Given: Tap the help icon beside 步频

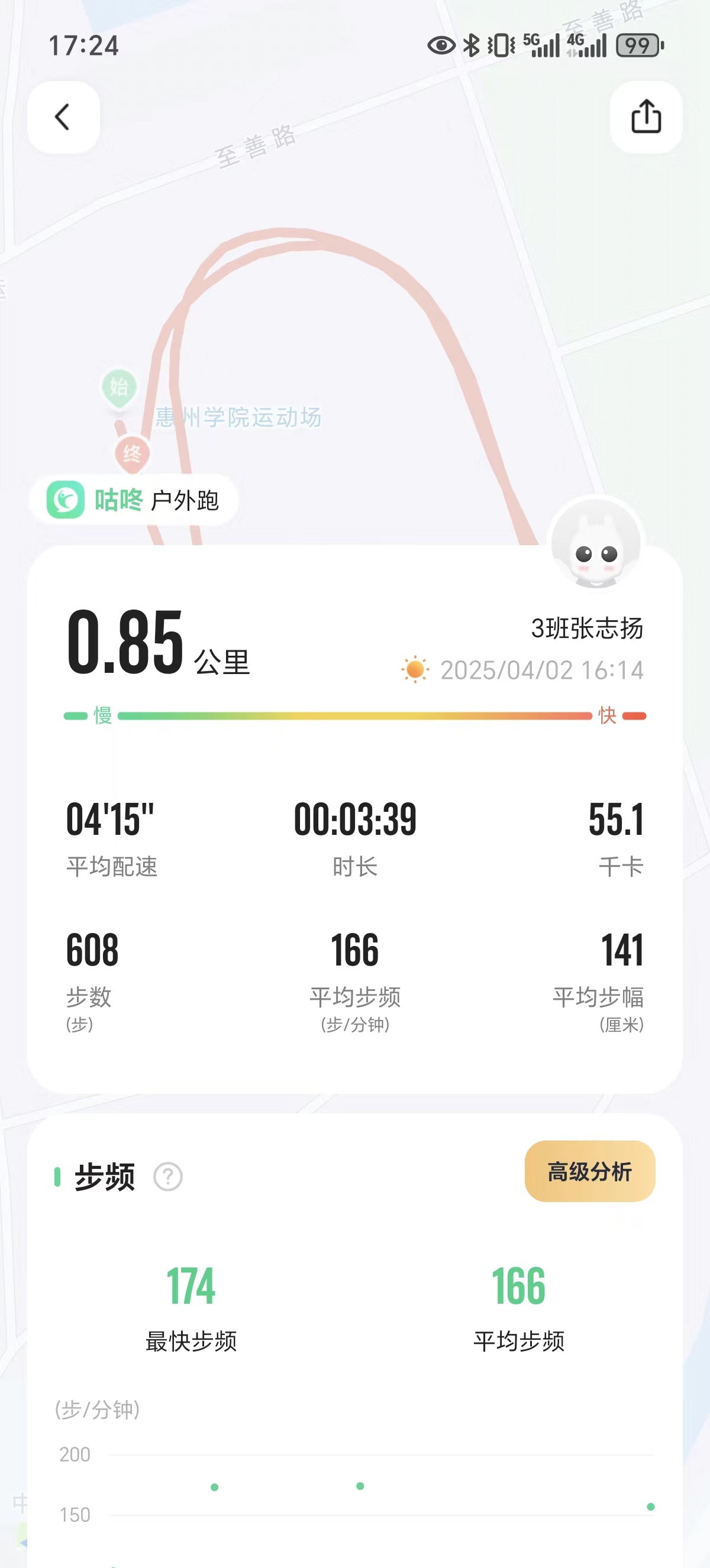Looking at the screenshot, I should [168, 1177].
